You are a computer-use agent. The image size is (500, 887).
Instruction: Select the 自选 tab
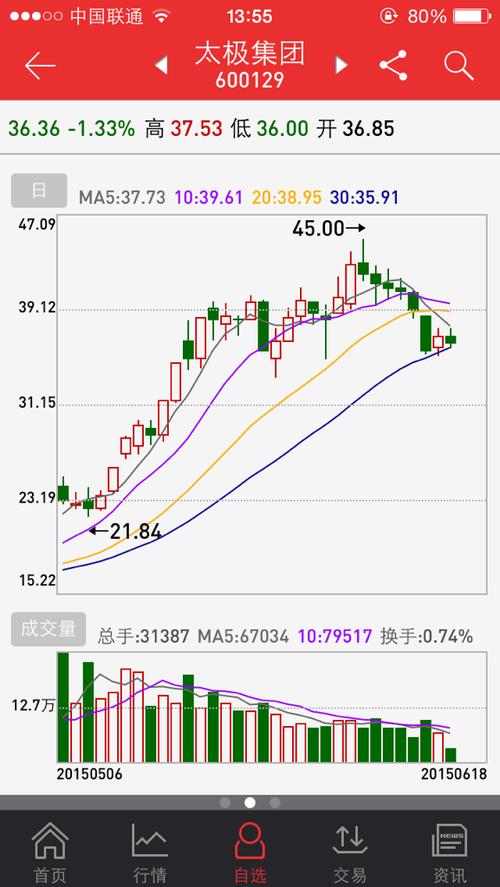pos(250,854)
